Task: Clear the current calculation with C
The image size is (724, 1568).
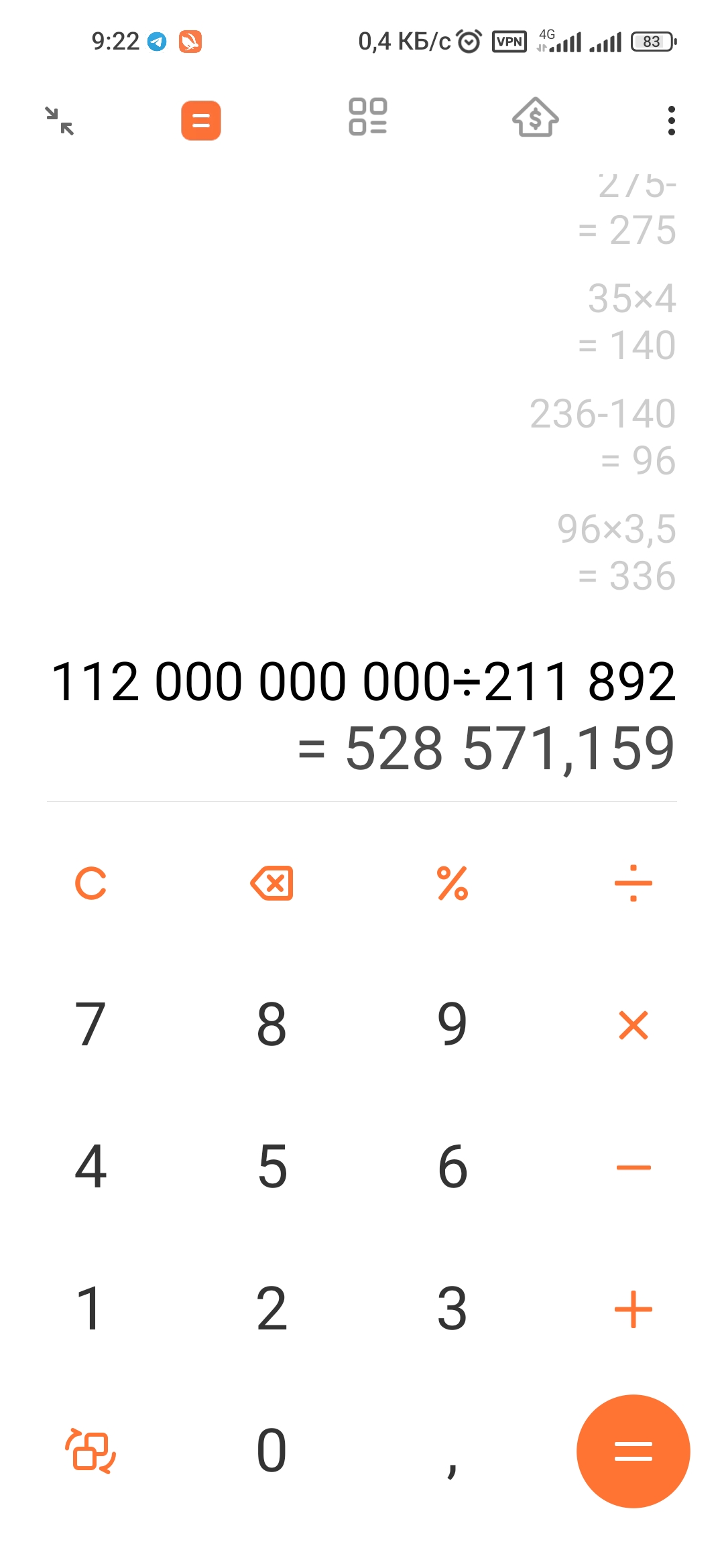Action: click(90, 883)
